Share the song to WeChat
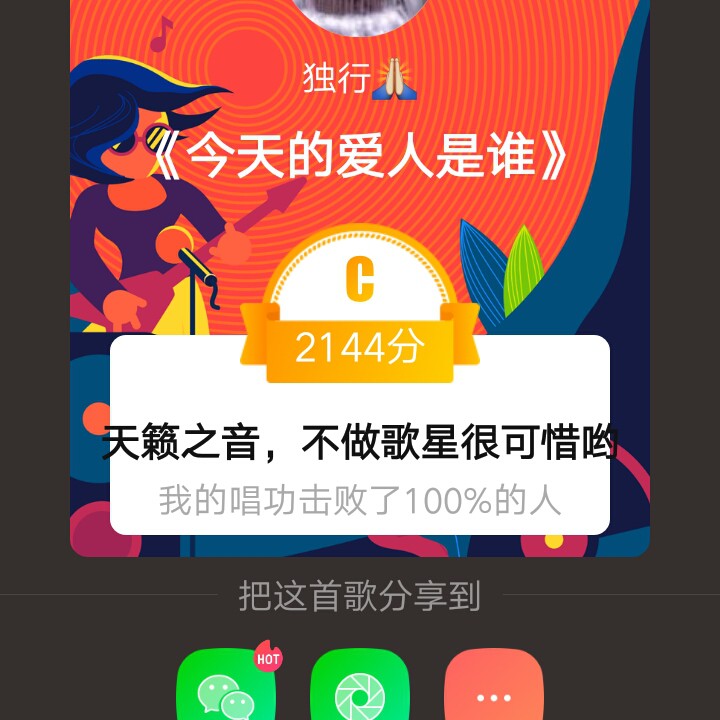 226,690
